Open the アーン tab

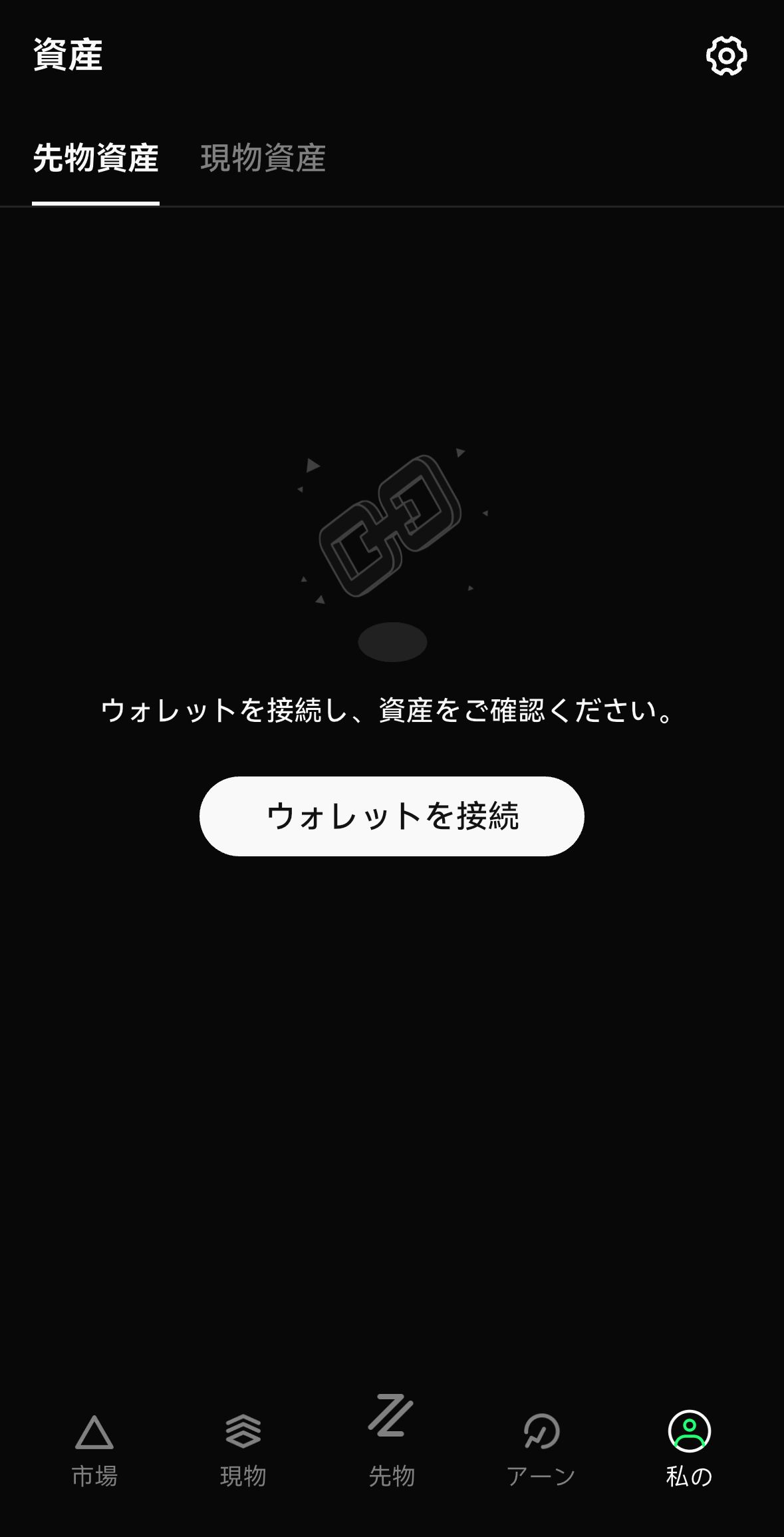541,1449
